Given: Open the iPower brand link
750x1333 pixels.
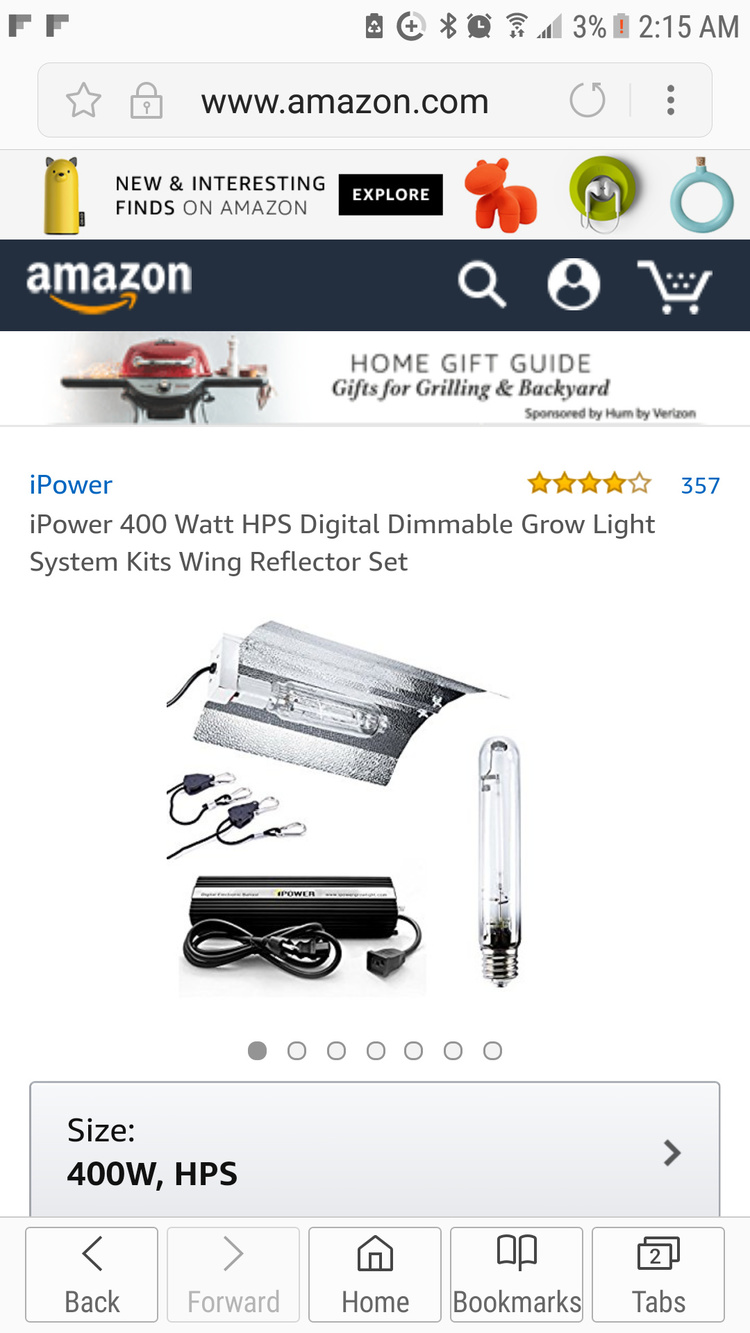Looking at the screenshot, I should coord(70,485).
